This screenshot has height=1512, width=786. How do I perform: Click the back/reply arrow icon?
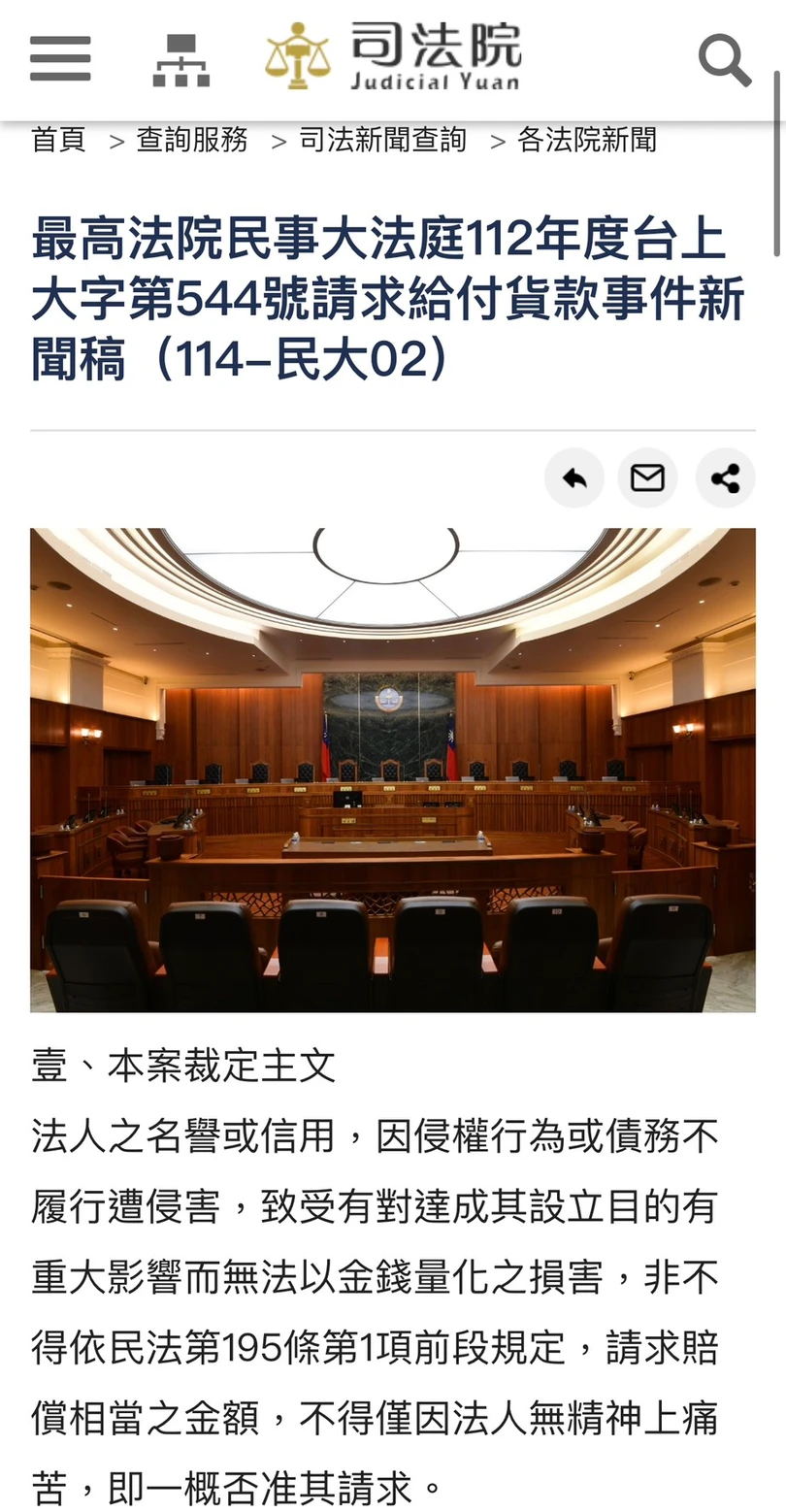click(x=573, y=477)
